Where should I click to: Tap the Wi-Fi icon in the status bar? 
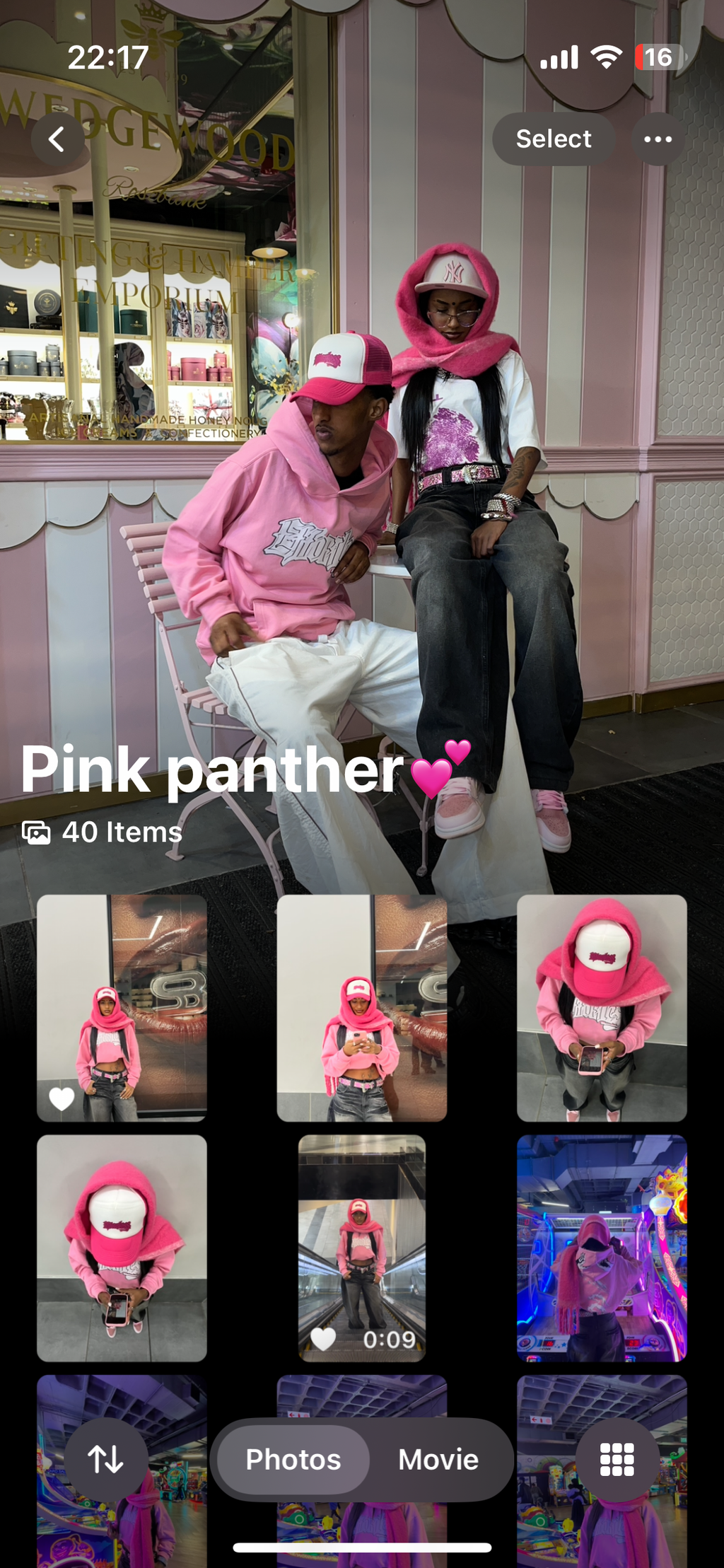pyautogui.click(x=606, y=58)
